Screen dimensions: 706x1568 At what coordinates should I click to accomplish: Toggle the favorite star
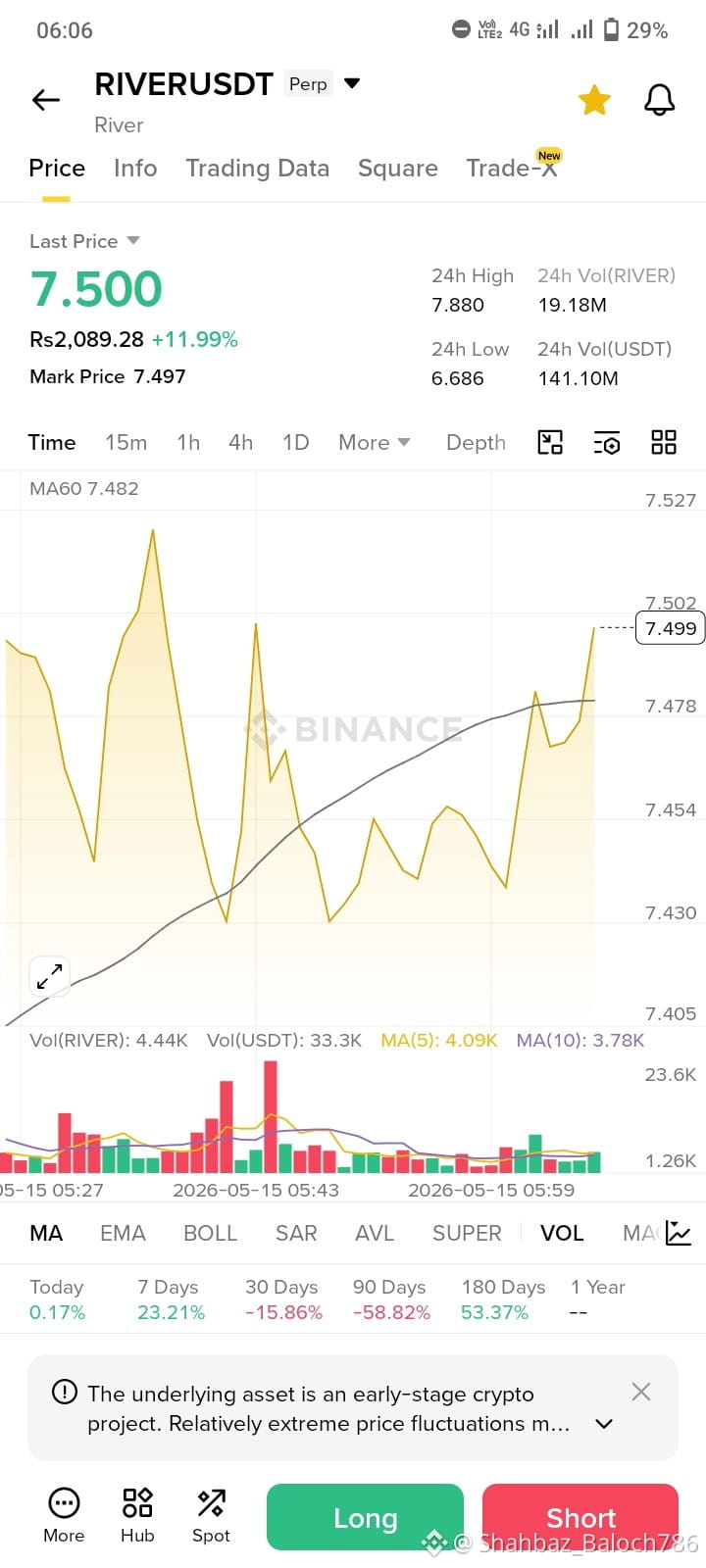pyautogui.click(x=594, y=100)
